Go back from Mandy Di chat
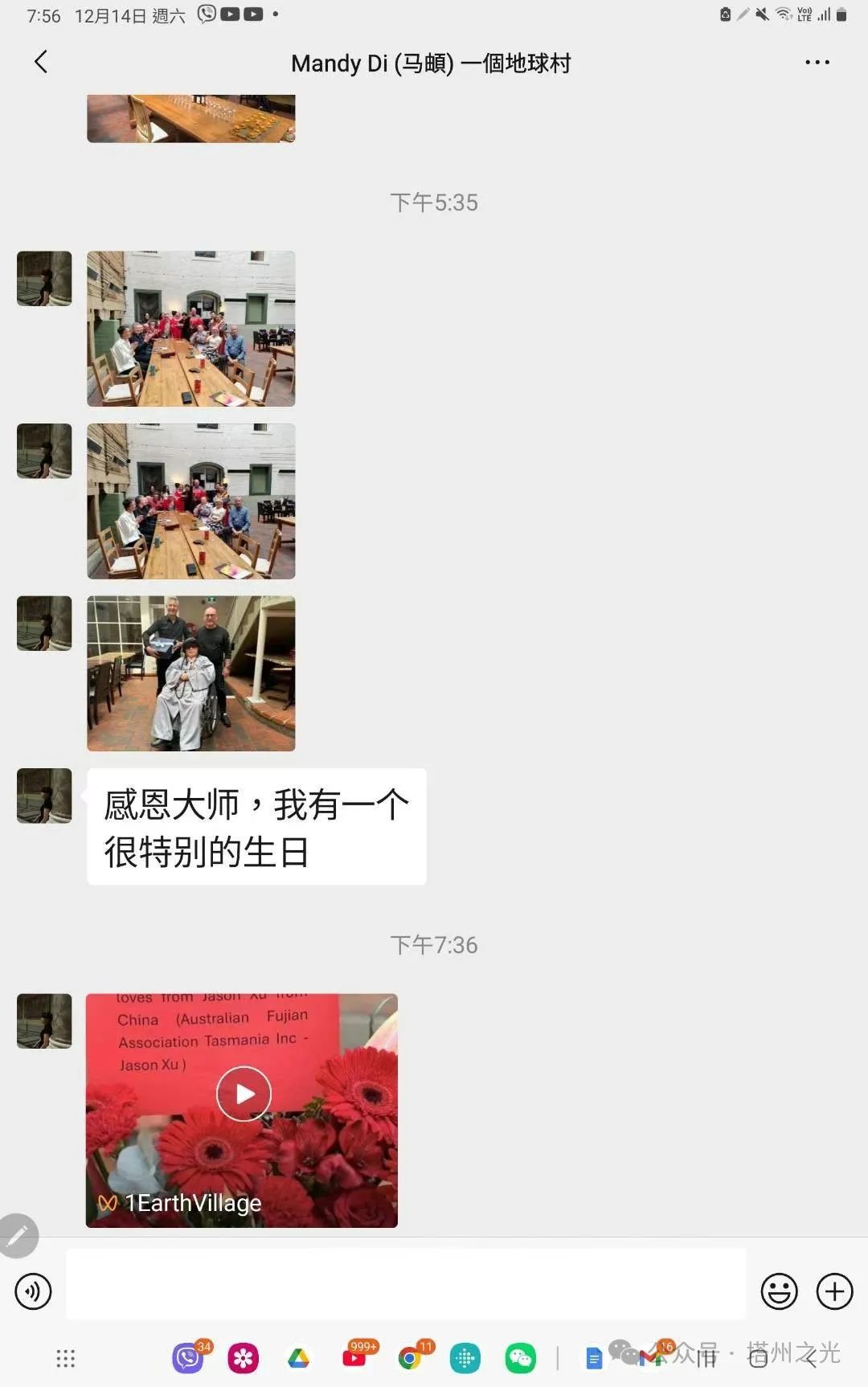Screen dimensions: 868x1387 [x=41, y=62]
